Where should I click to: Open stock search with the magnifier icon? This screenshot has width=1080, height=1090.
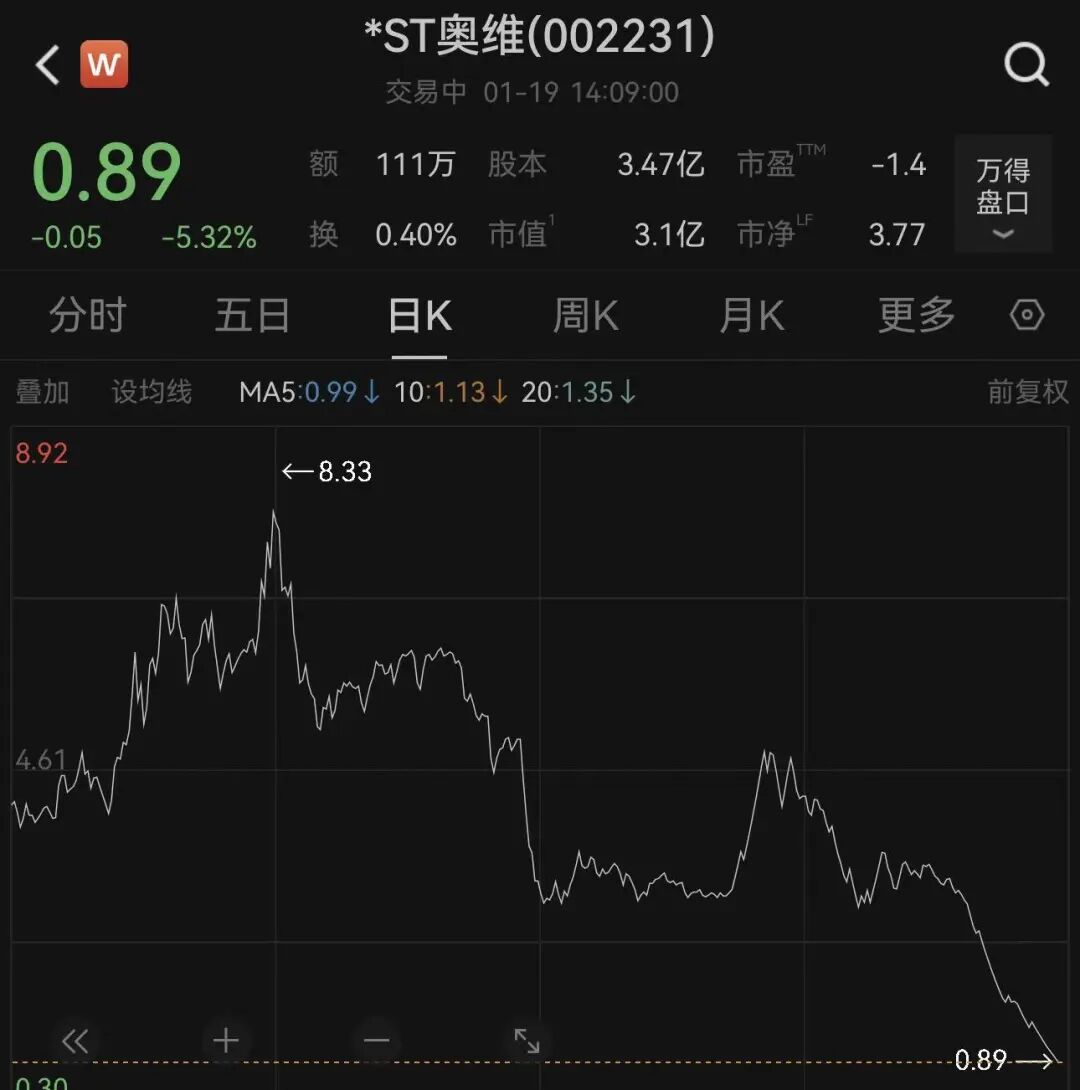coord(1026,64)
